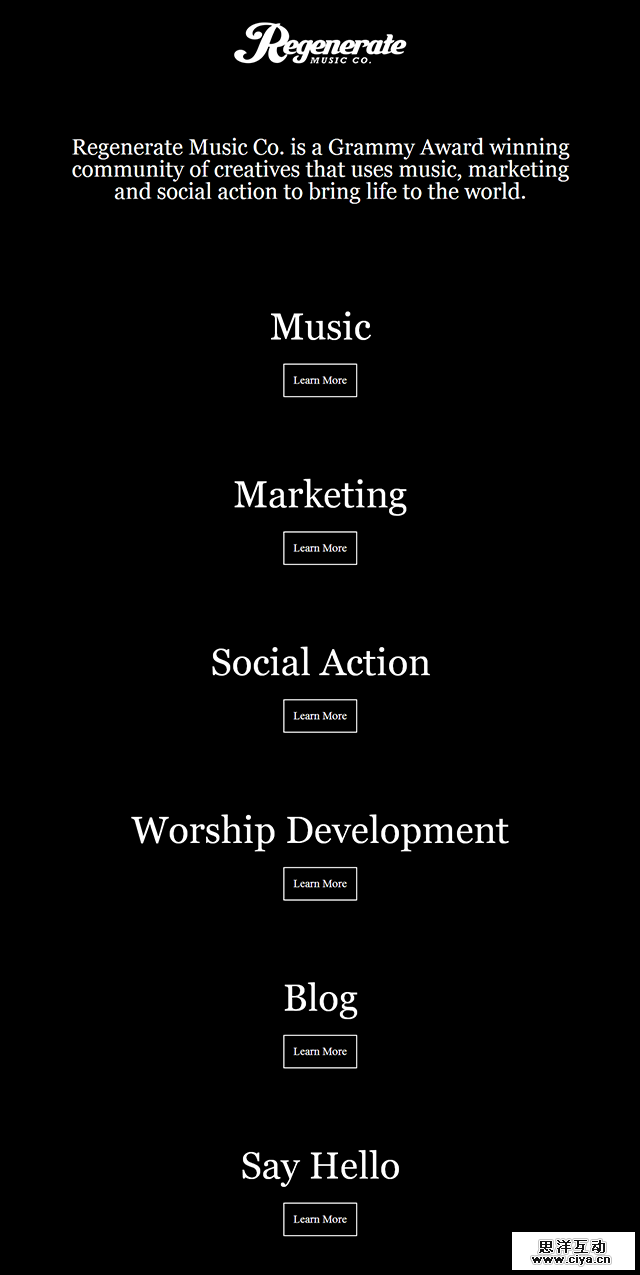The height and width of the screenshot is (1275, 640).
Task: Select Learn More under Social Action
Action: [320, 716]
